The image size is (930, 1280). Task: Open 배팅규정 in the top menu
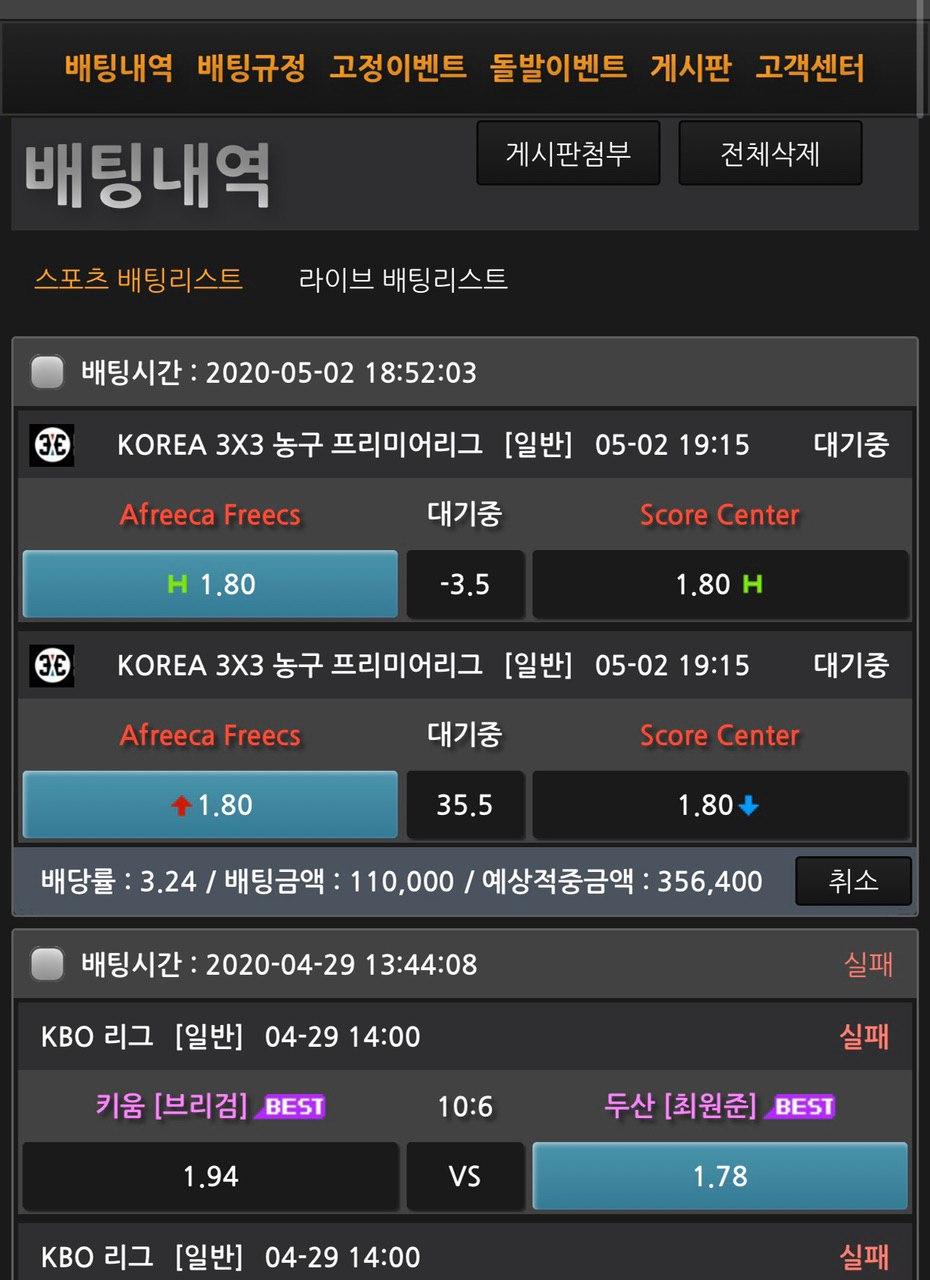tap(250, 68)
